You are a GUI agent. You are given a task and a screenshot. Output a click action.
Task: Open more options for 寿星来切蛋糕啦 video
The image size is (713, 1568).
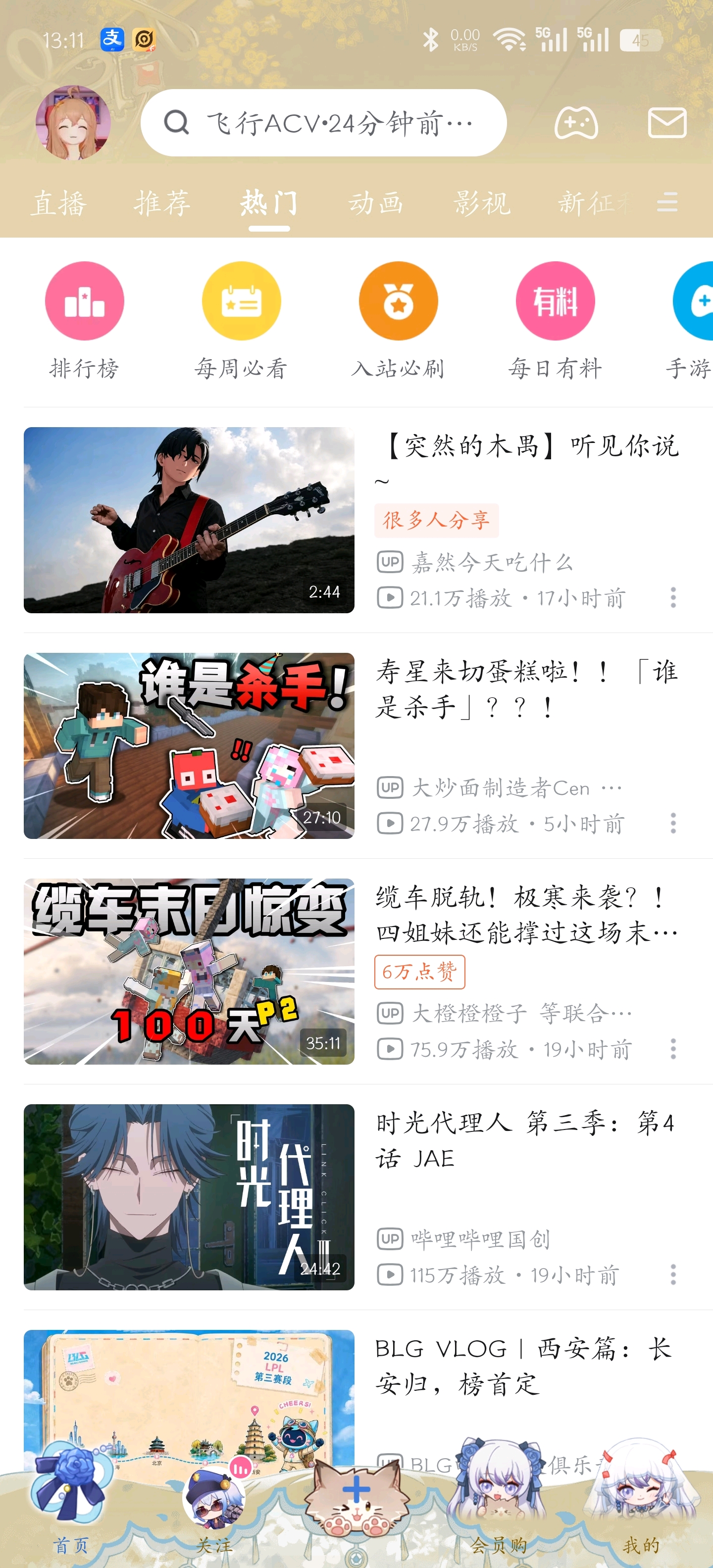pyautogui.click(x=673, y=823)
